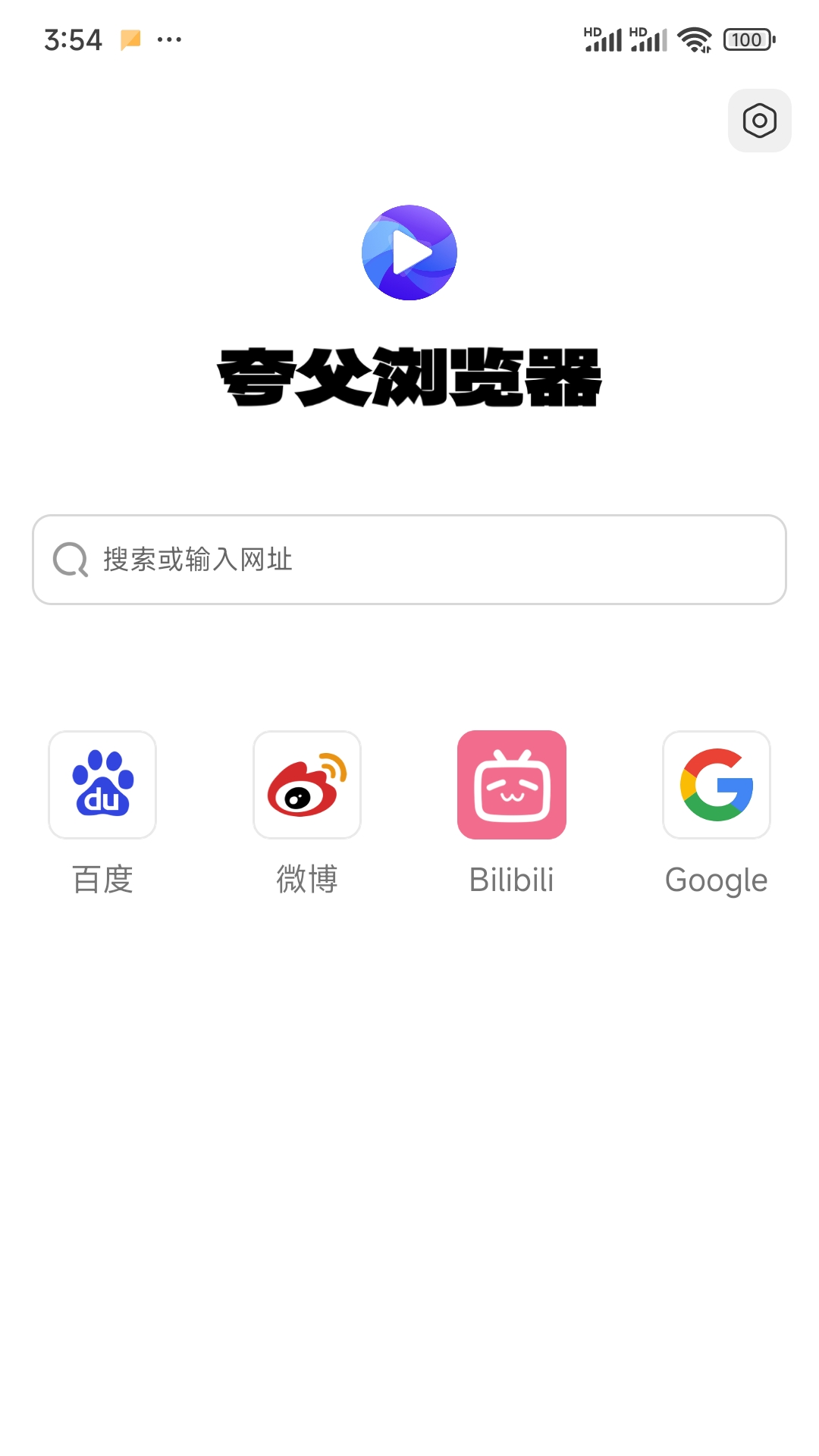Screen dimensions: 819x1456
Task: Click the 微博 text label
Action: pyautogui.click(x=306, y=880)
